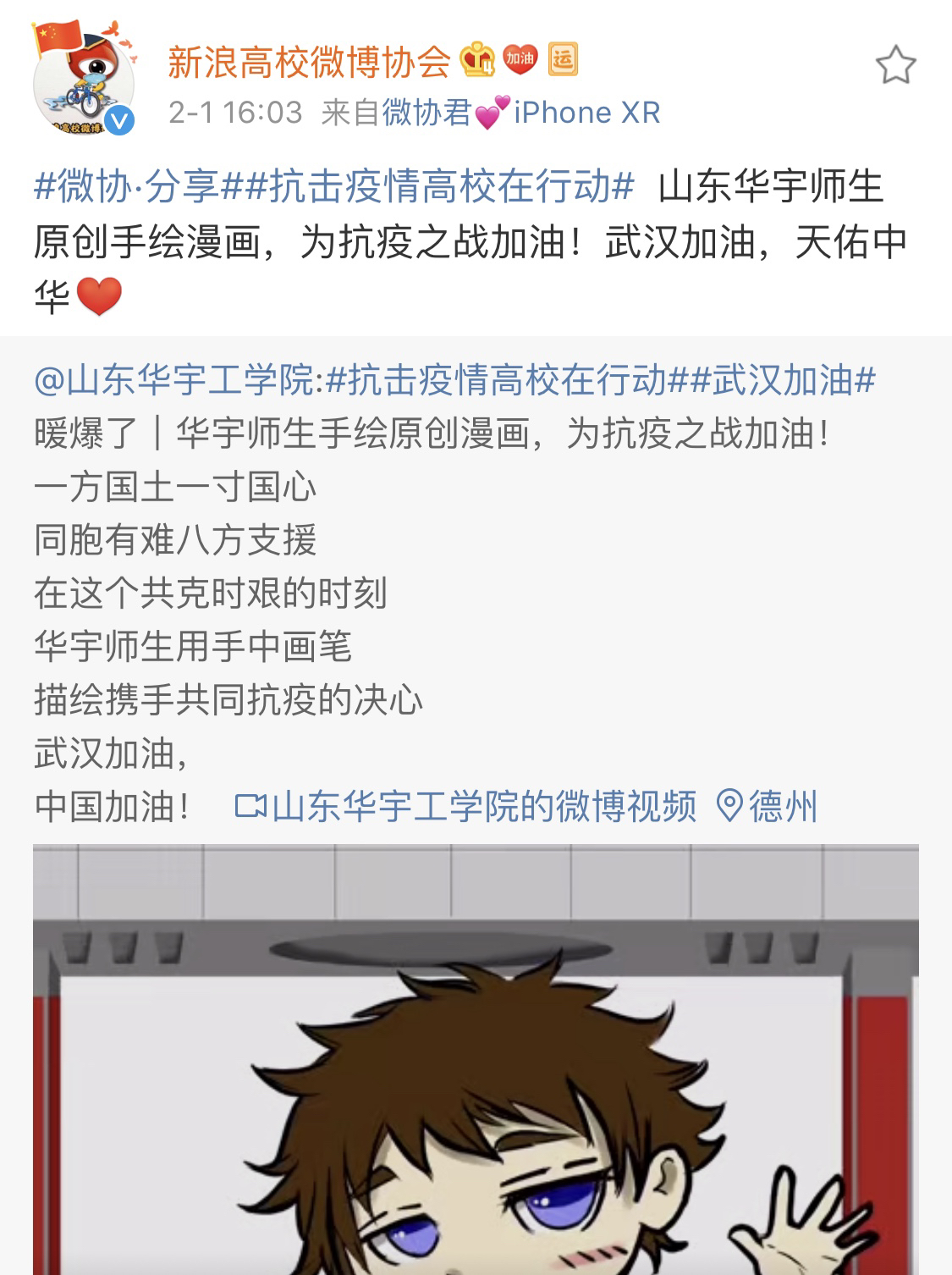Open the cartoon video thumbnail

pos(476,1058)
